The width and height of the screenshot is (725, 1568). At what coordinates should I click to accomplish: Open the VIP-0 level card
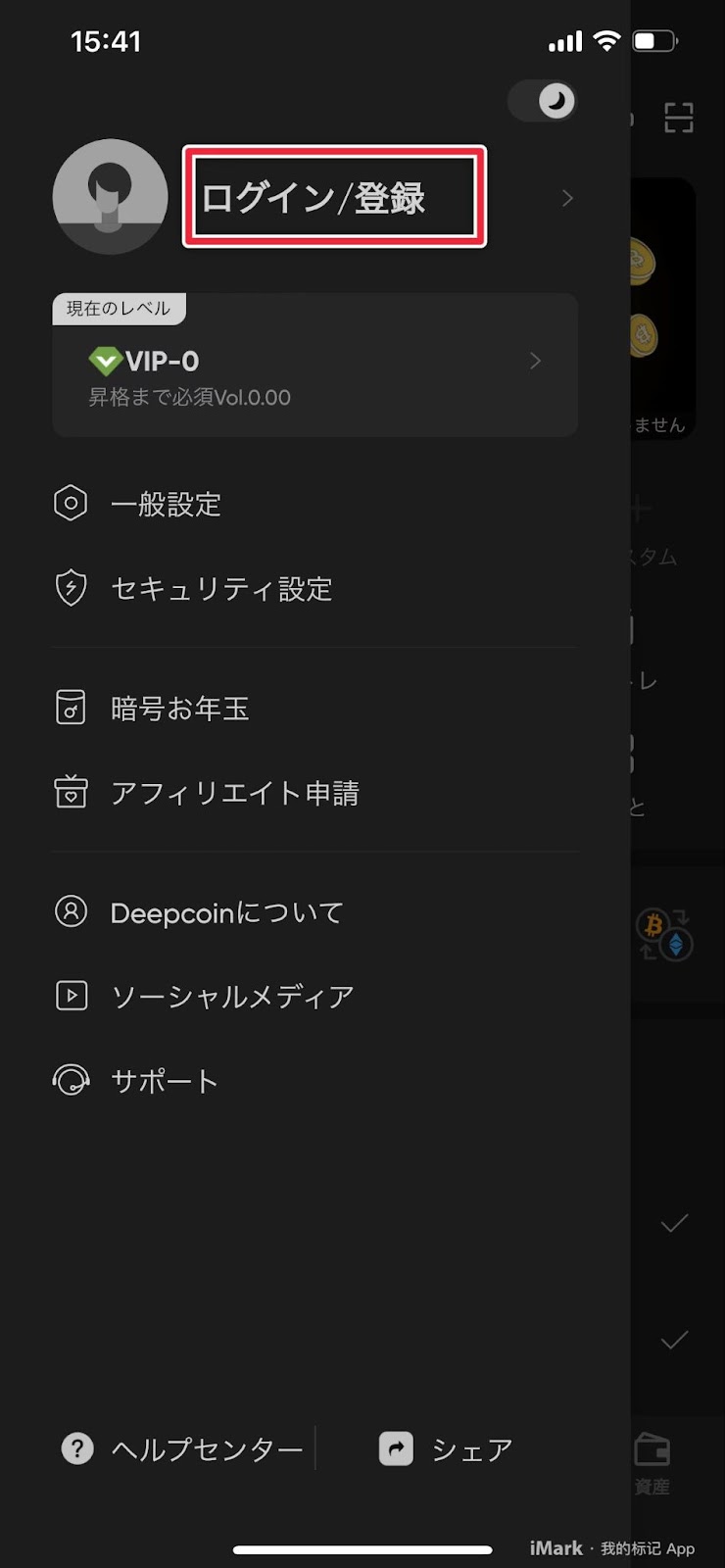[314, 365]
